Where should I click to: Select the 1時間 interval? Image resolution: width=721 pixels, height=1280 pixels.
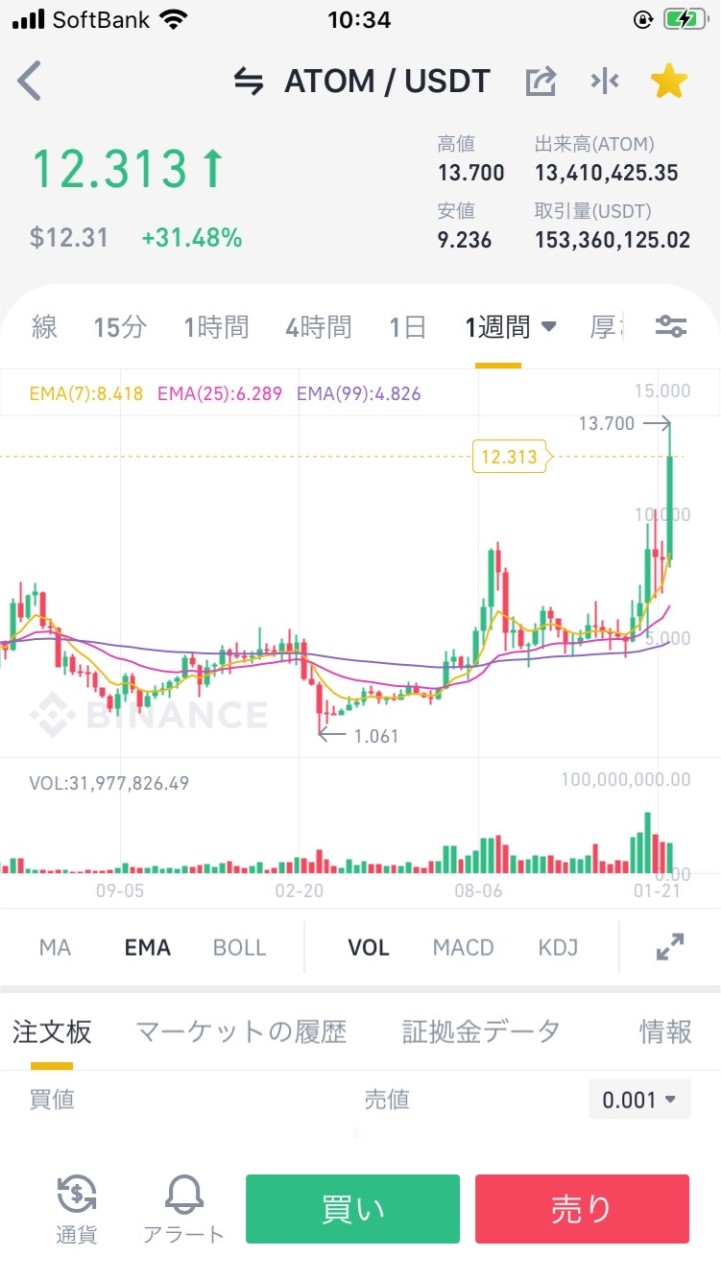click(x=216, y=327)
